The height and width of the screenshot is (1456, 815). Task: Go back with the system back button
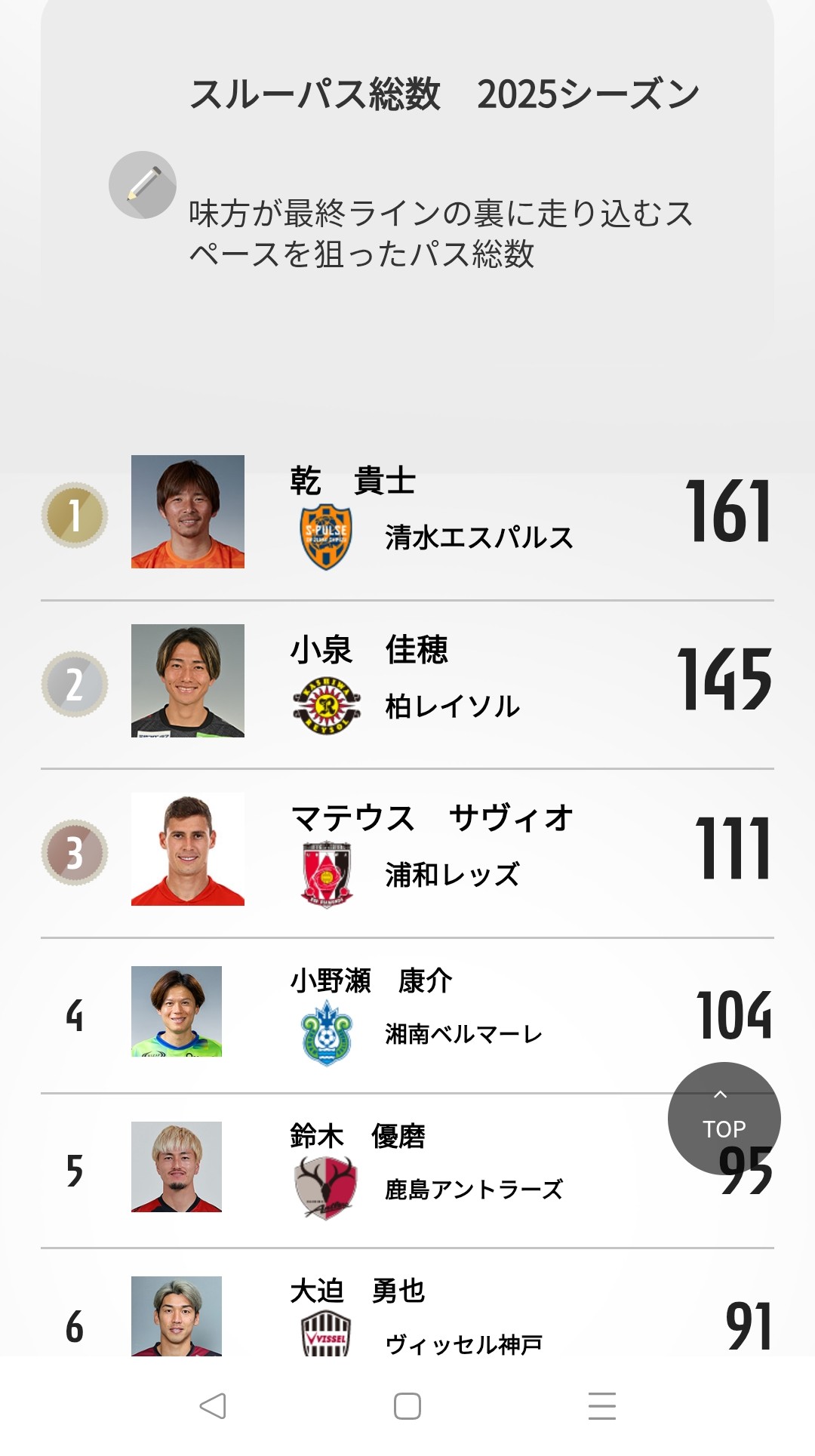[213, 1405]
